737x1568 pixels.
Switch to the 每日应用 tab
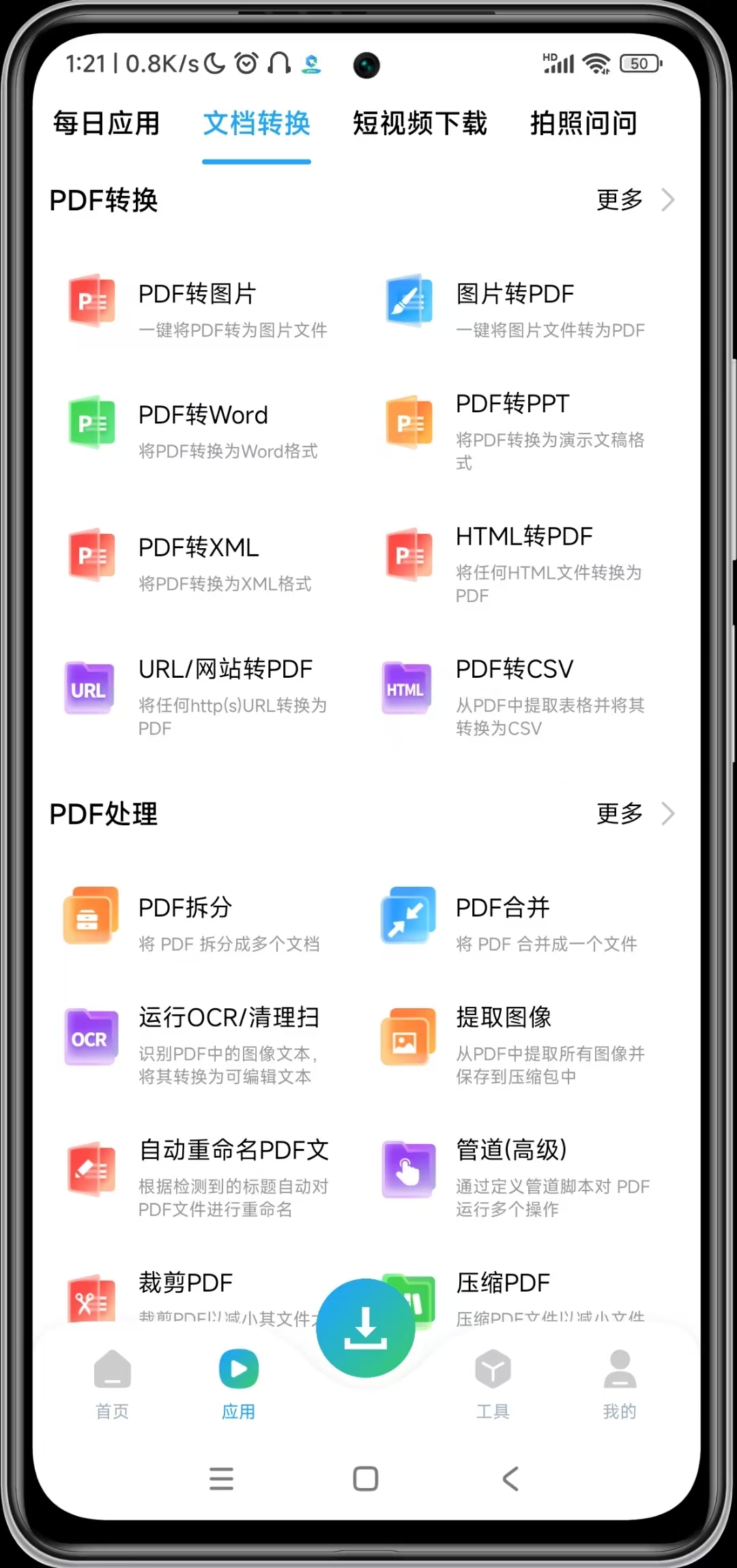106,124
